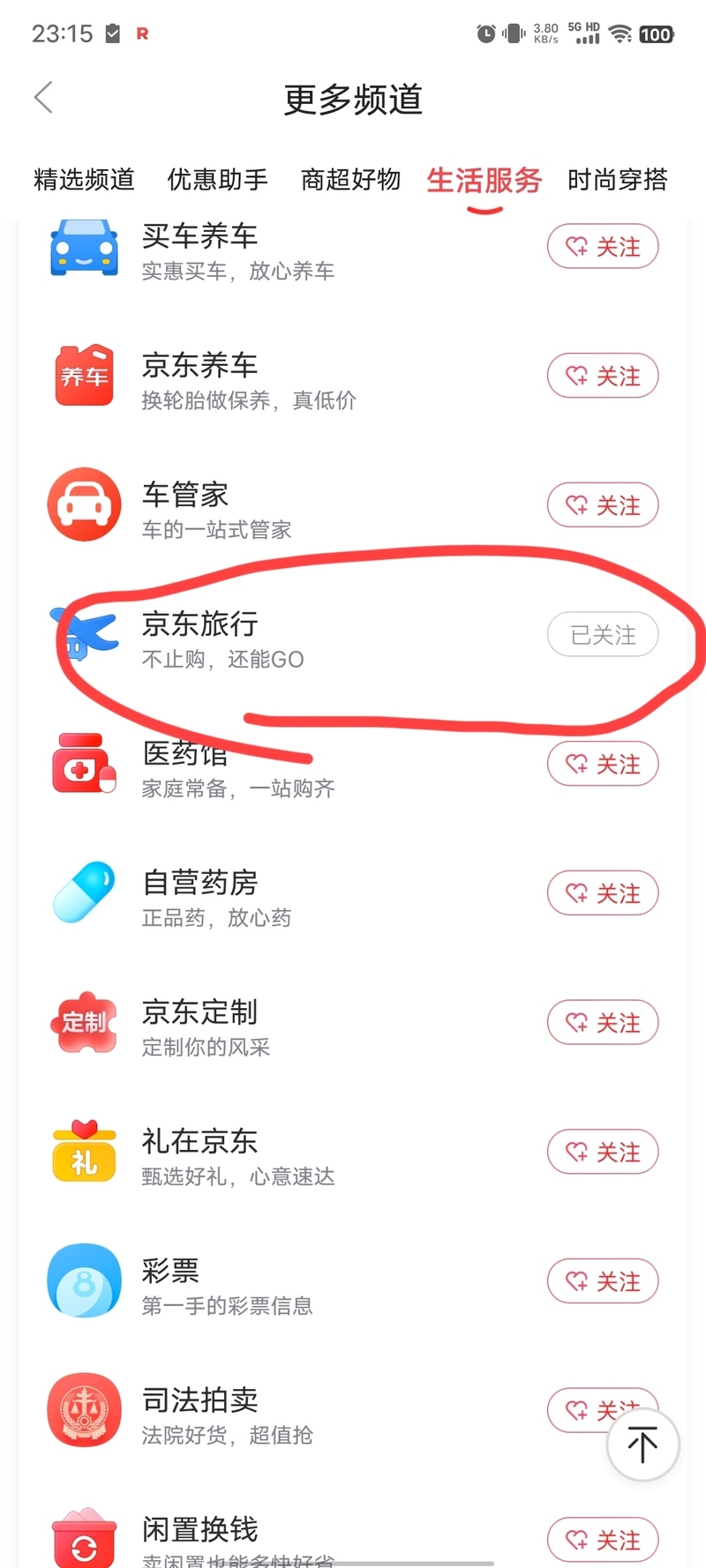Follow the 闲置换钱 channel
Viewport: 706px width, 1568px height.
(603, 1540)
